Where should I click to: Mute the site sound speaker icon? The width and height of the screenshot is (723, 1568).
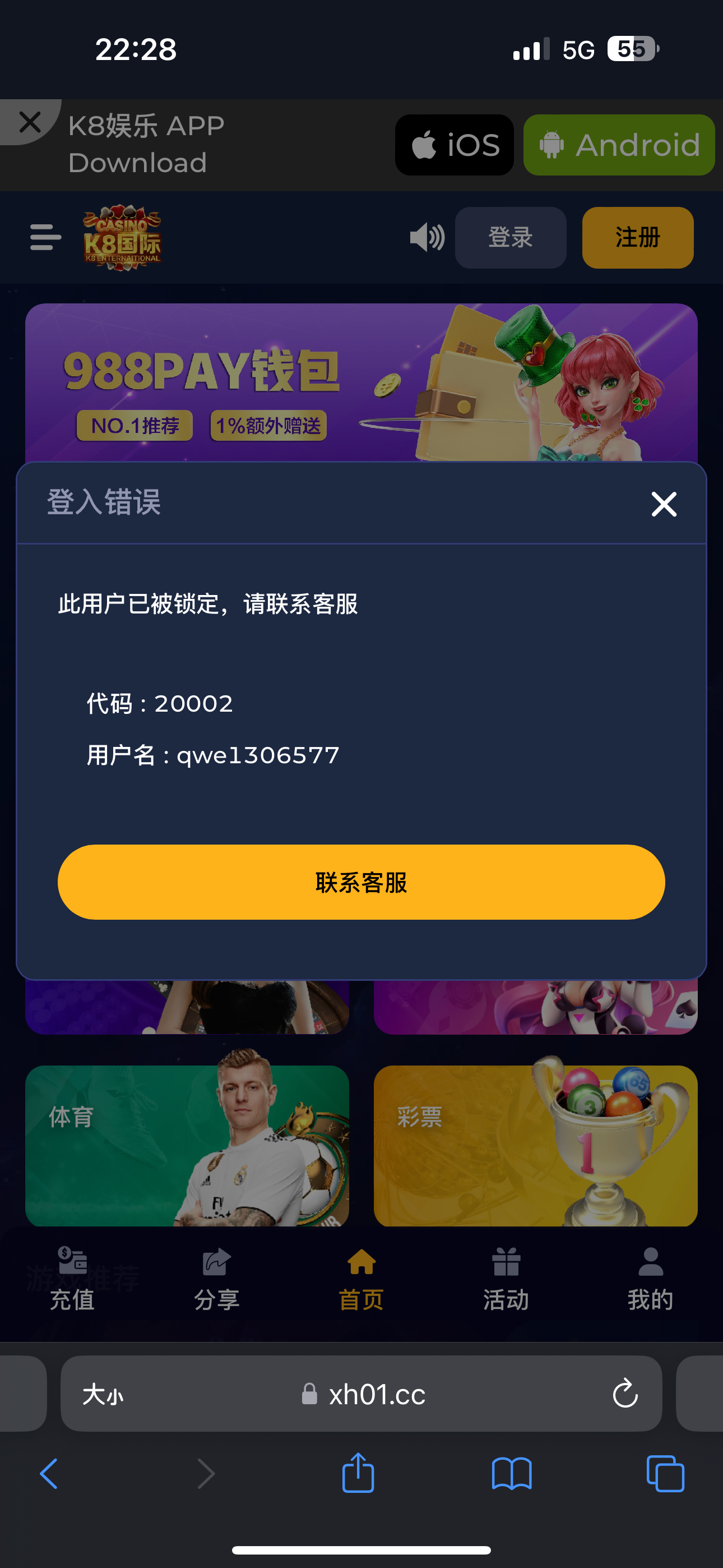pyautogui.click(x=427, y=237)
